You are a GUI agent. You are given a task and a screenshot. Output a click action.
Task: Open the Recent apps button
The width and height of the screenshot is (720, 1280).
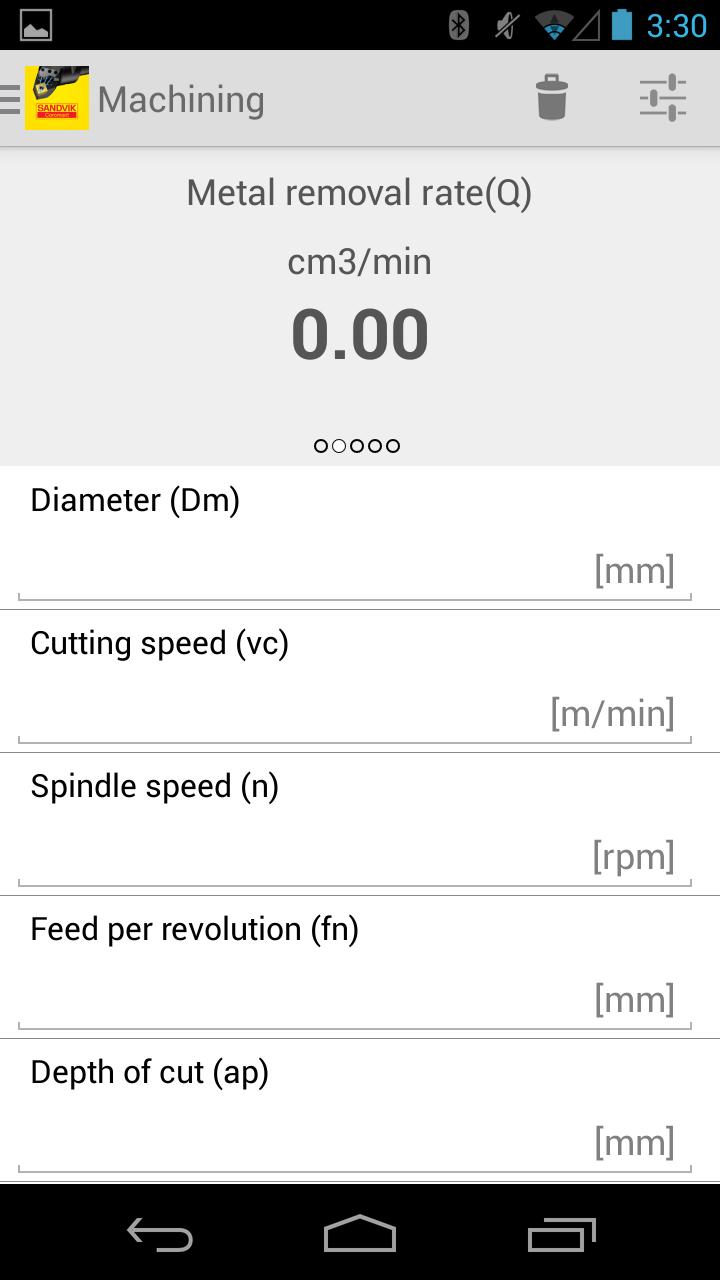point(560,1237)
